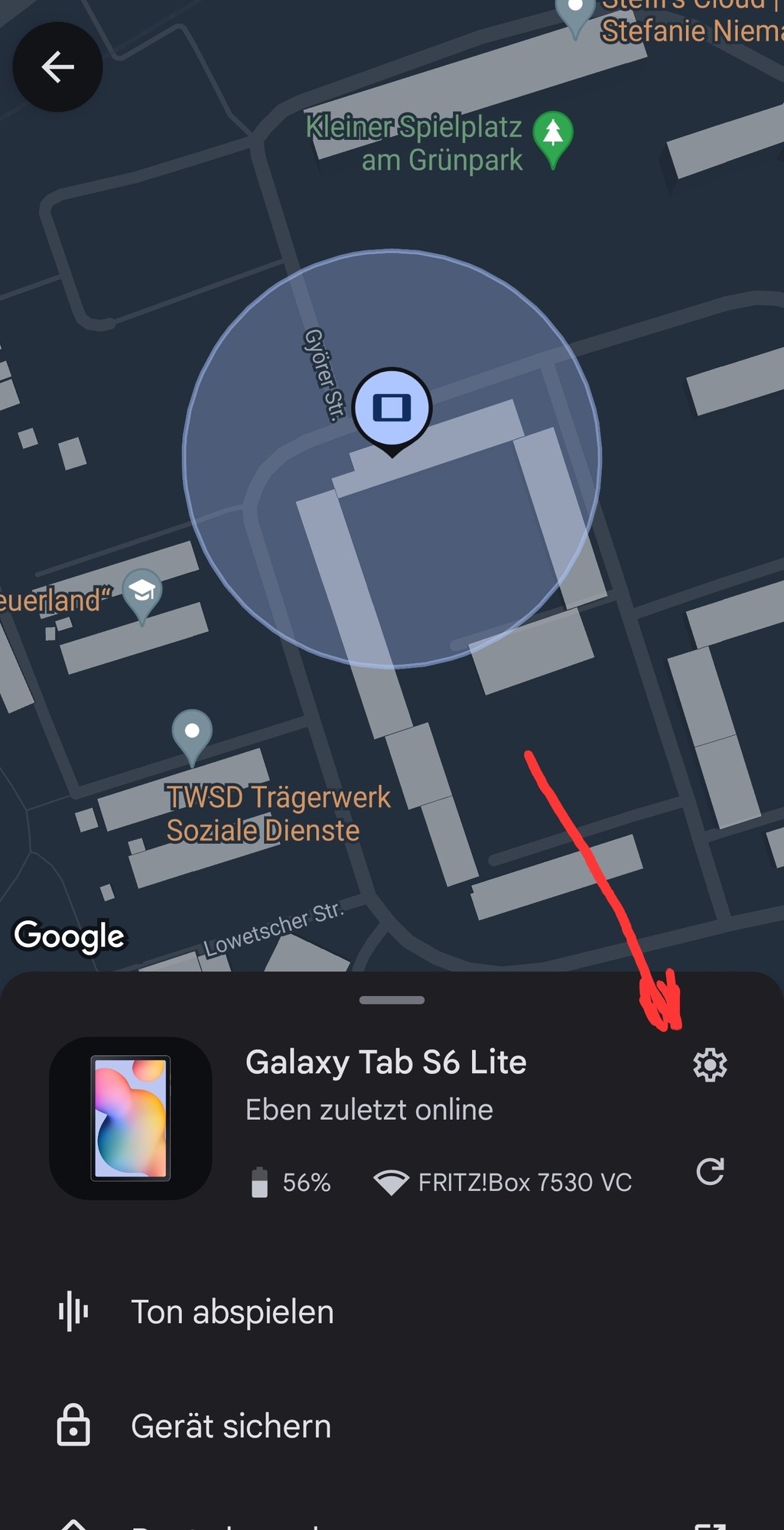This screenshot has height=1530, width=784.
Task: Choose Gerät sichern to lock device
Action: 231,1426
